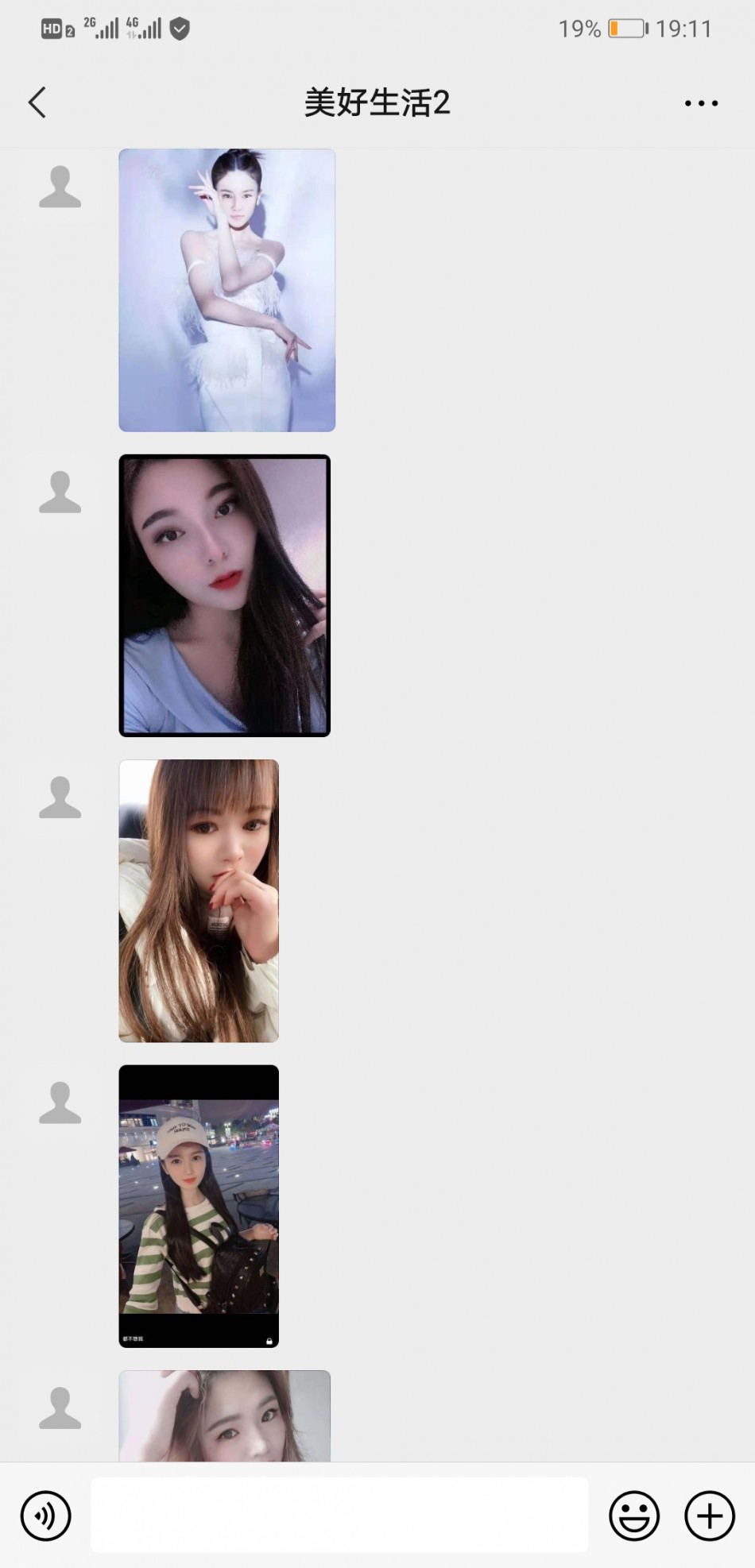Open the plus attachments menu
Screen dimensions: 755x1568
click(x=709, y=1516)
